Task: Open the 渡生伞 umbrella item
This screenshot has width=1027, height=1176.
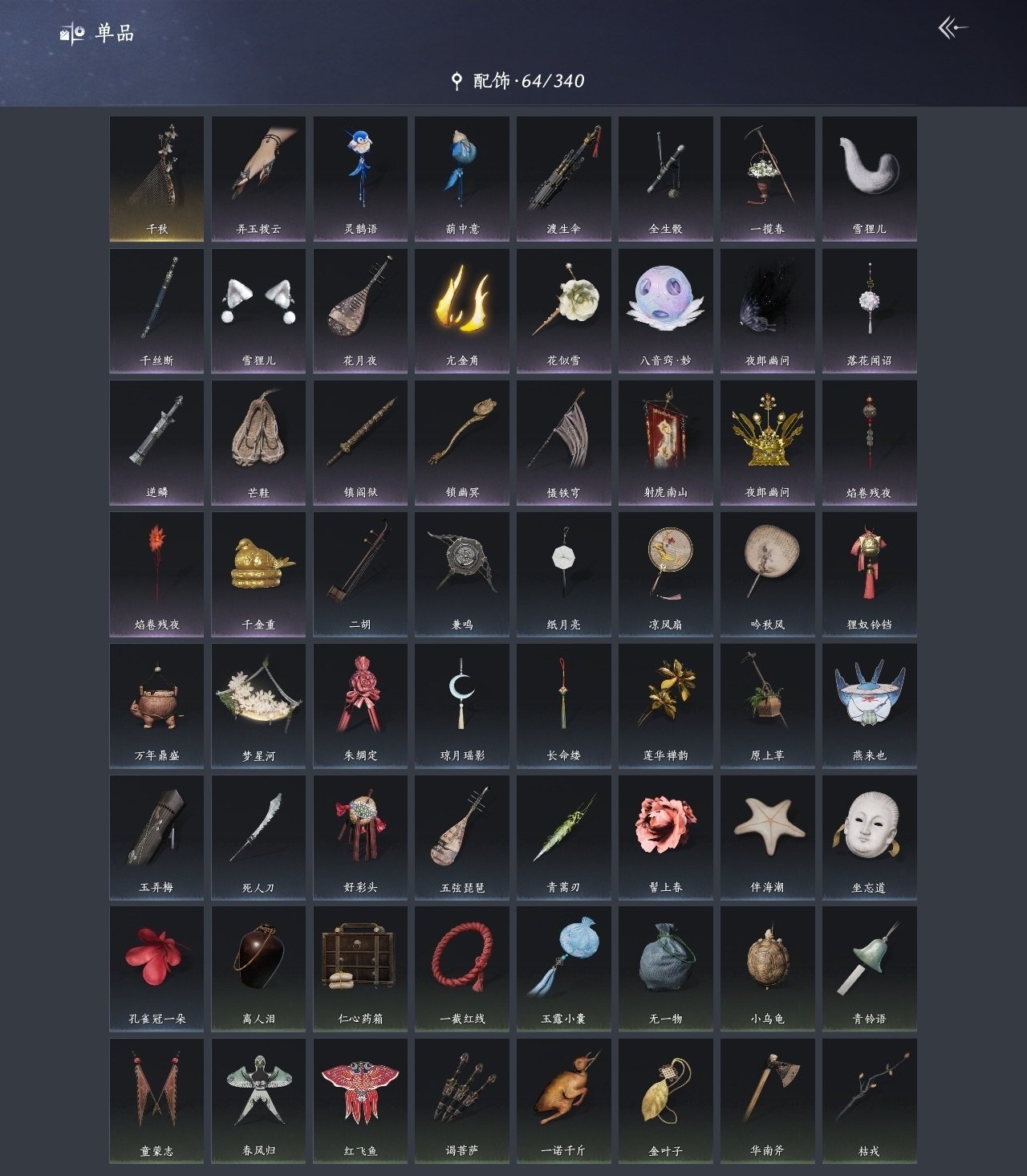Action: tap(563, 178)
